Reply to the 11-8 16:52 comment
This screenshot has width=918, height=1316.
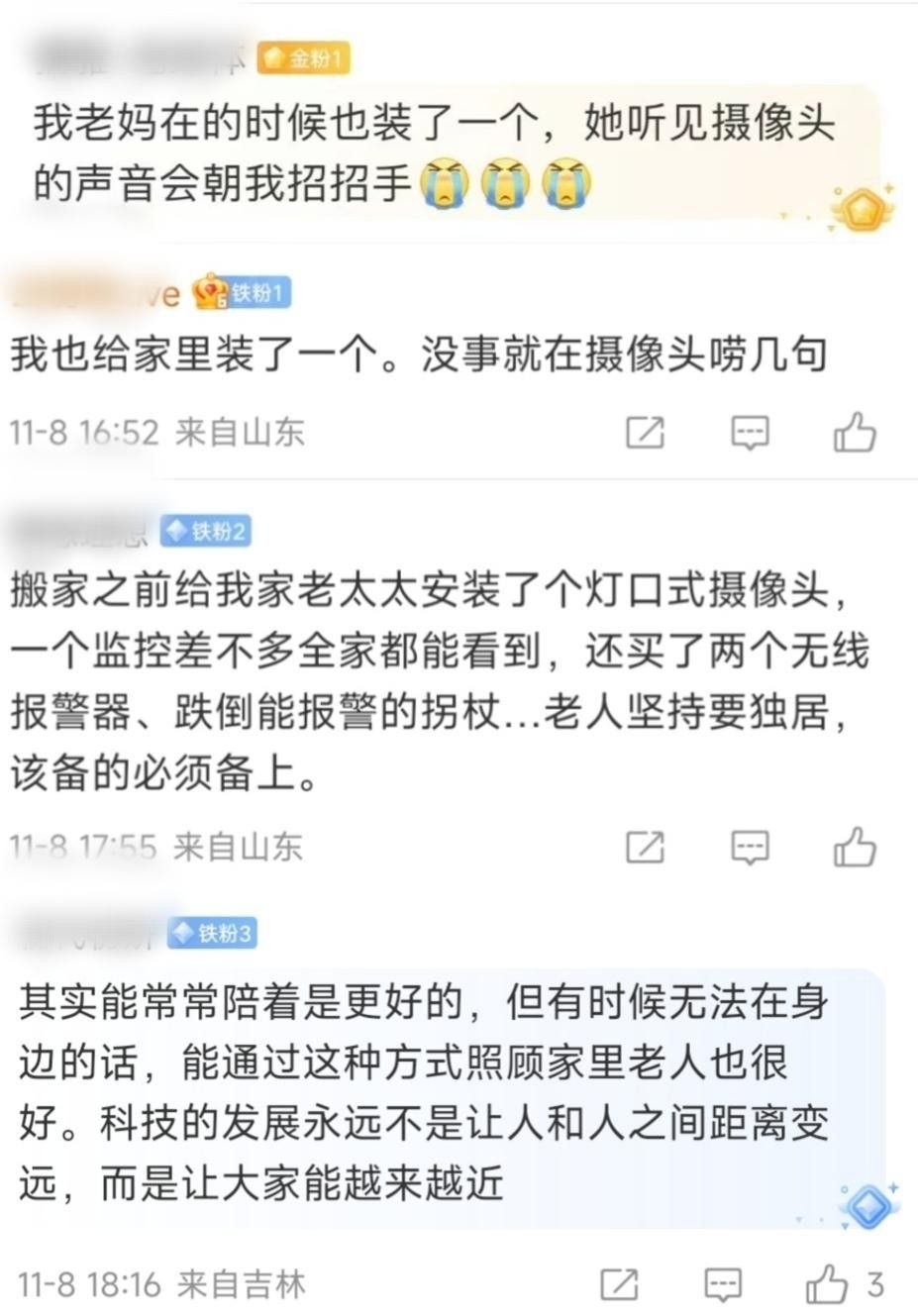coord(750,433)
